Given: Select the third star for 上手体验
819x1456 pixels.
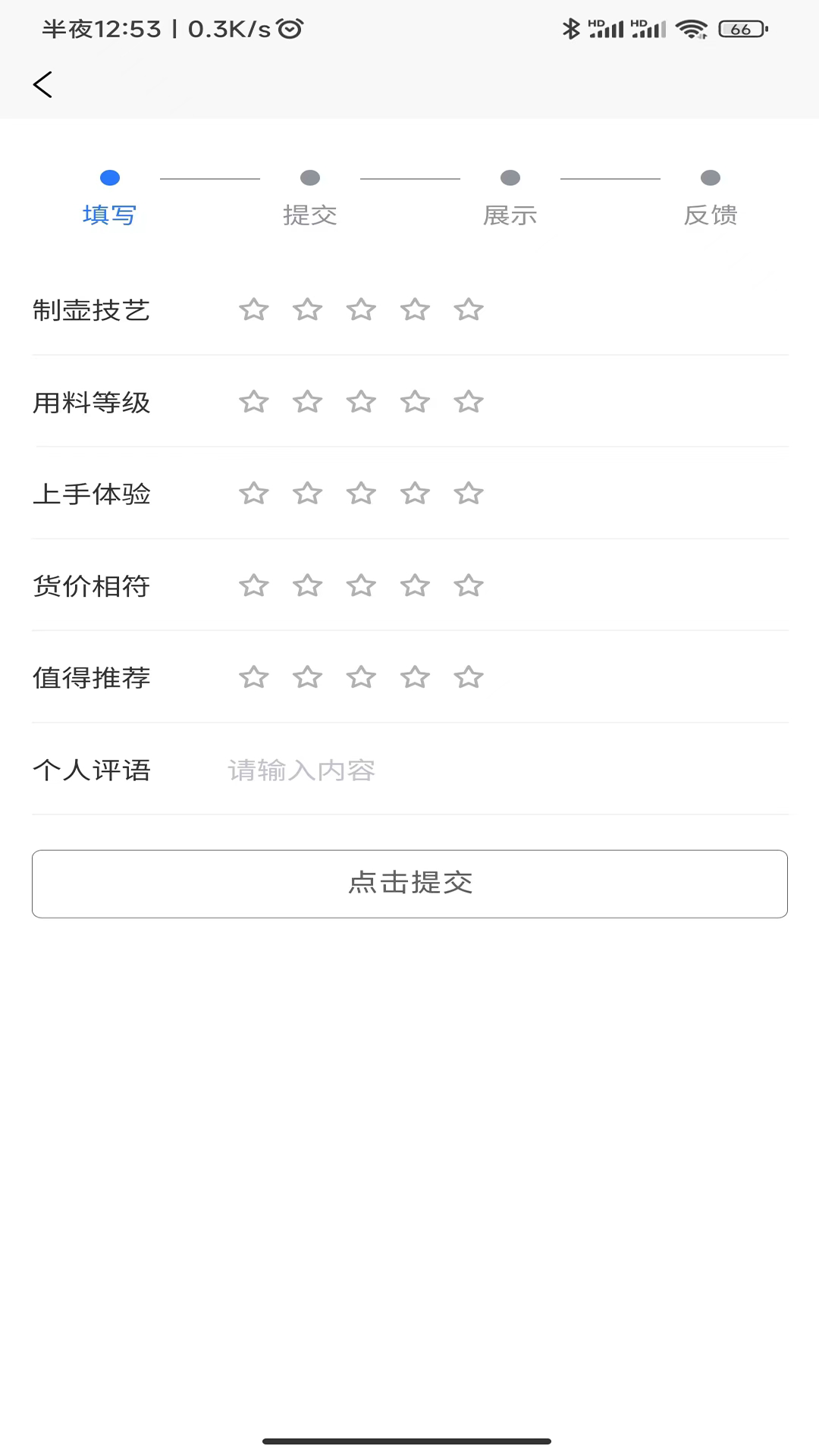Looking at the screenshot, I should (x=362, y=493).
